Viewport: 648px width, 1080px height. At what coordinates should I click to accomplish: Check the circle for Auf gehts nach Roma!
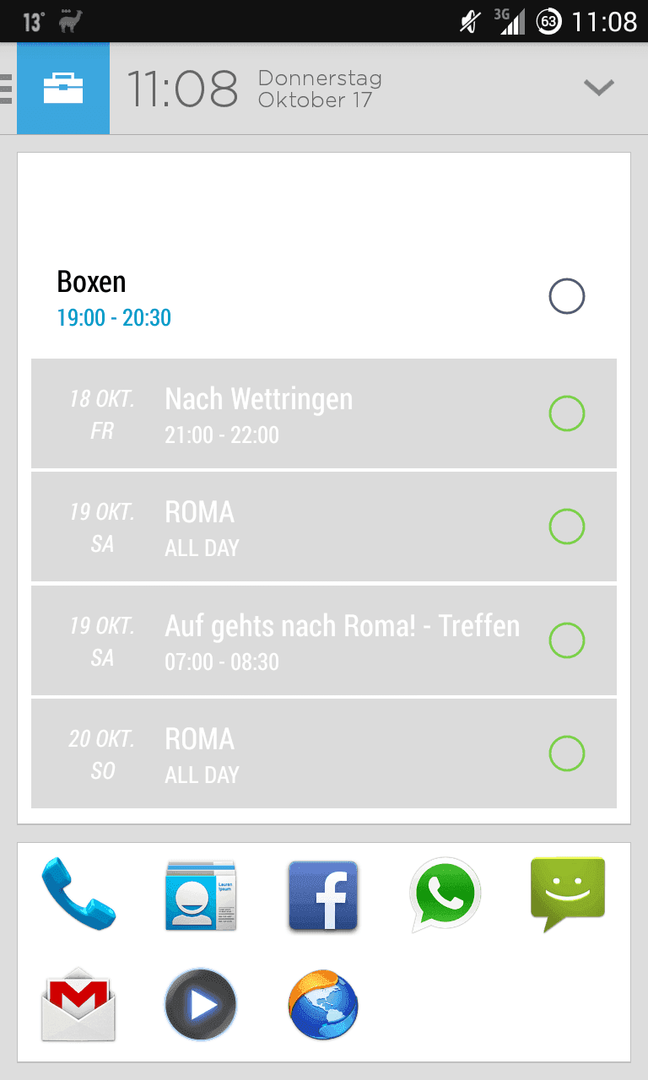click(x=567, y=641)
